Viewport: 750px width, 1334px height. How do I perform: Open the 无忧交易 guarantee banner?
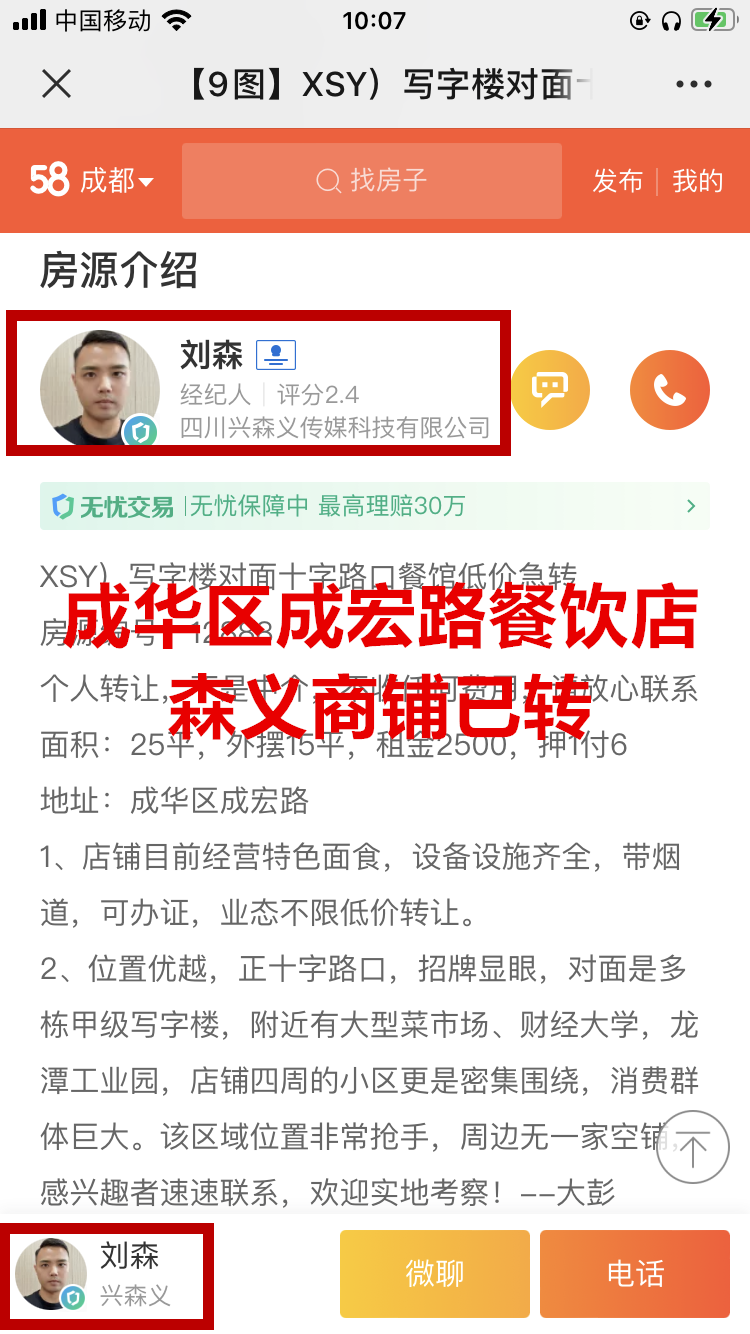[375, 506]
